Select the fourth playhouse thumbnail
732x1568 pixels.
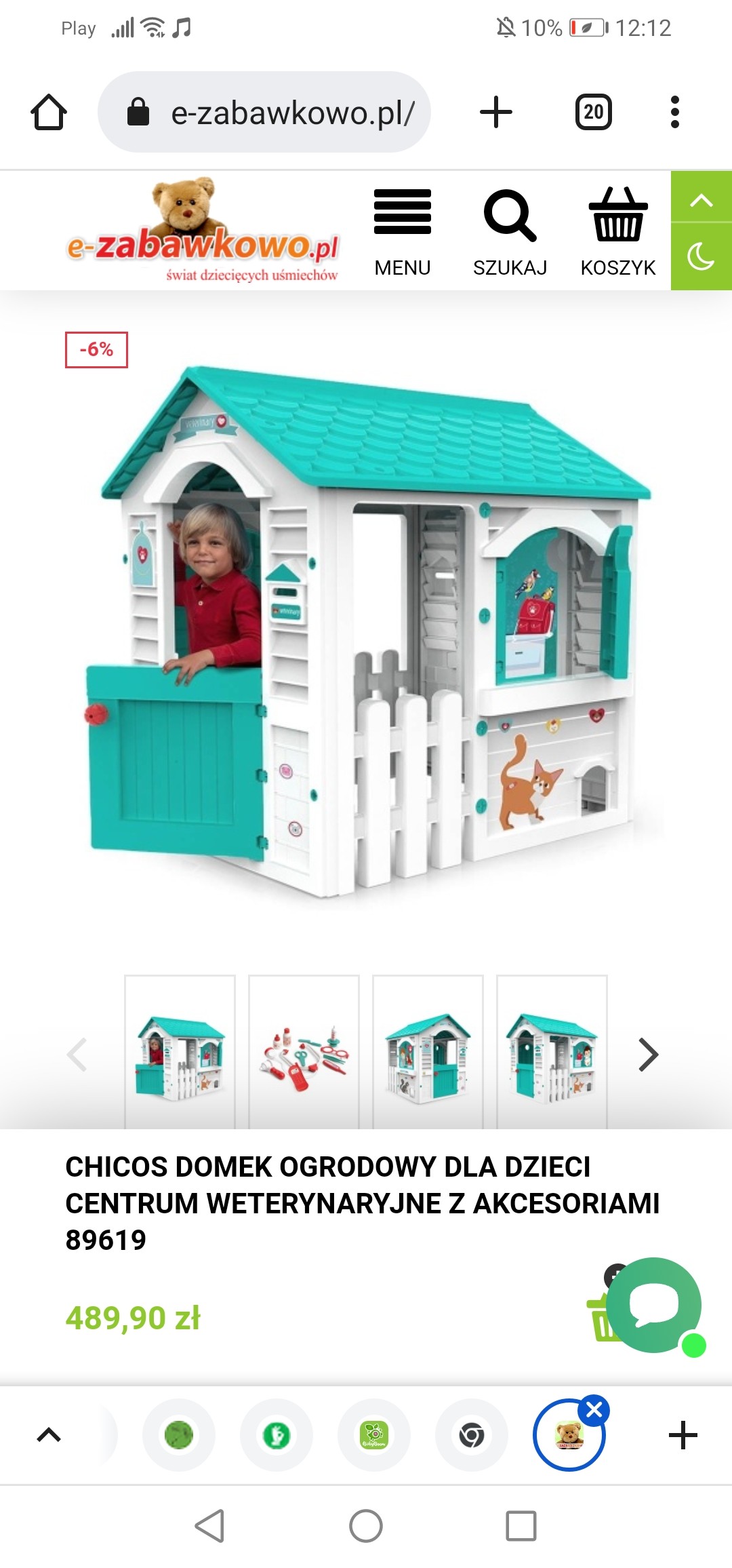pos(552,1053)
